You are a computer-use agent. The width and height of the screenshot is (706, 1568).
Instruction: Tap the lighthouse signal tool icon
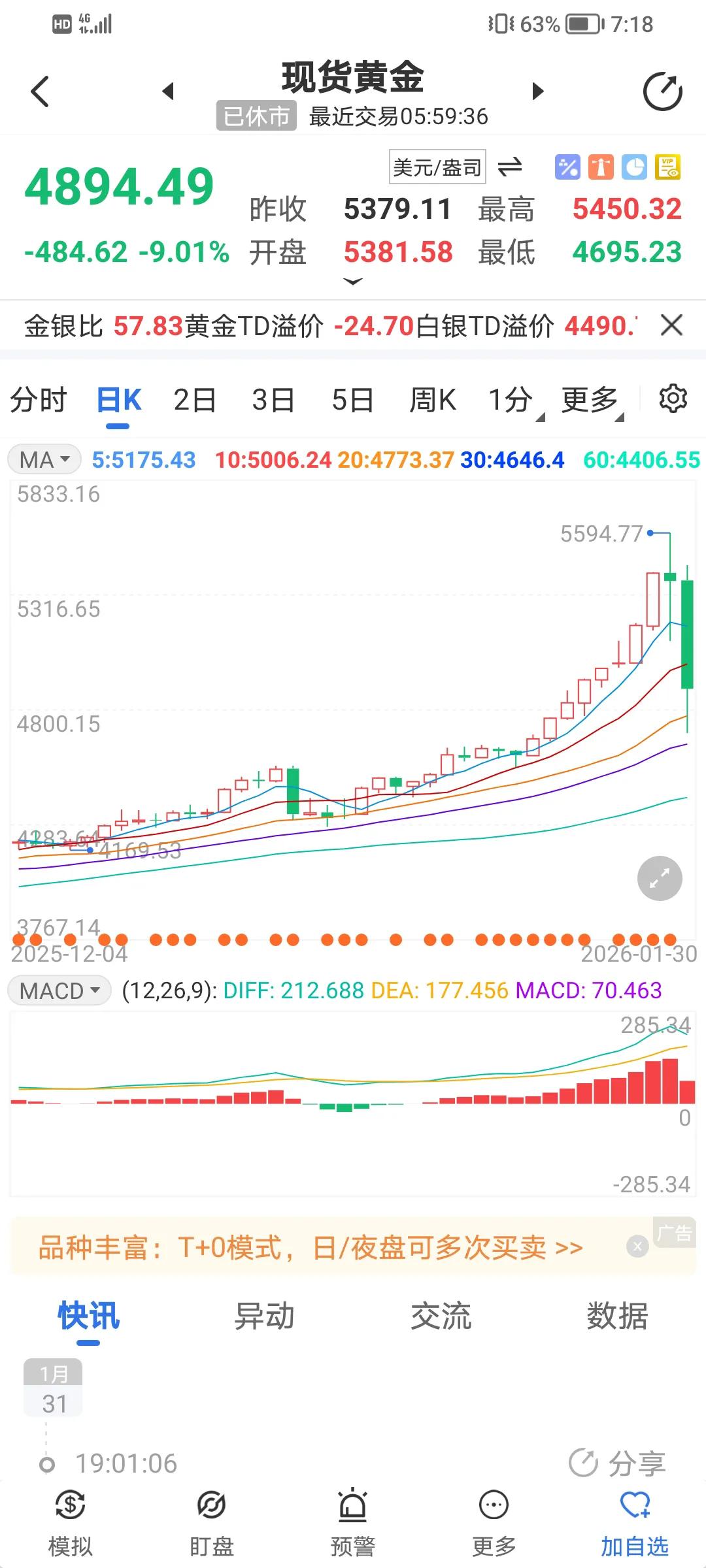(601, 167)
